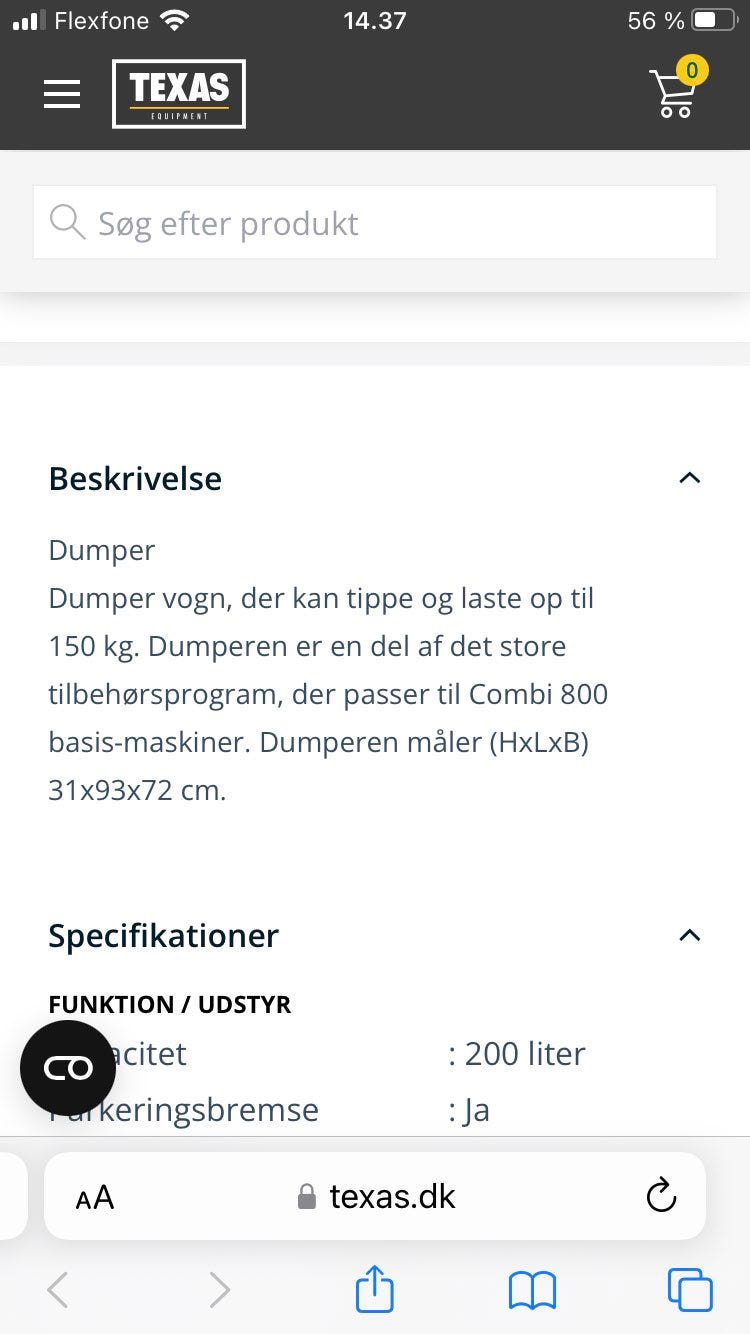Image resolution: width=750 pixels, height=1334 pixels.
Task: Share this page
Action: [375, 1289]
